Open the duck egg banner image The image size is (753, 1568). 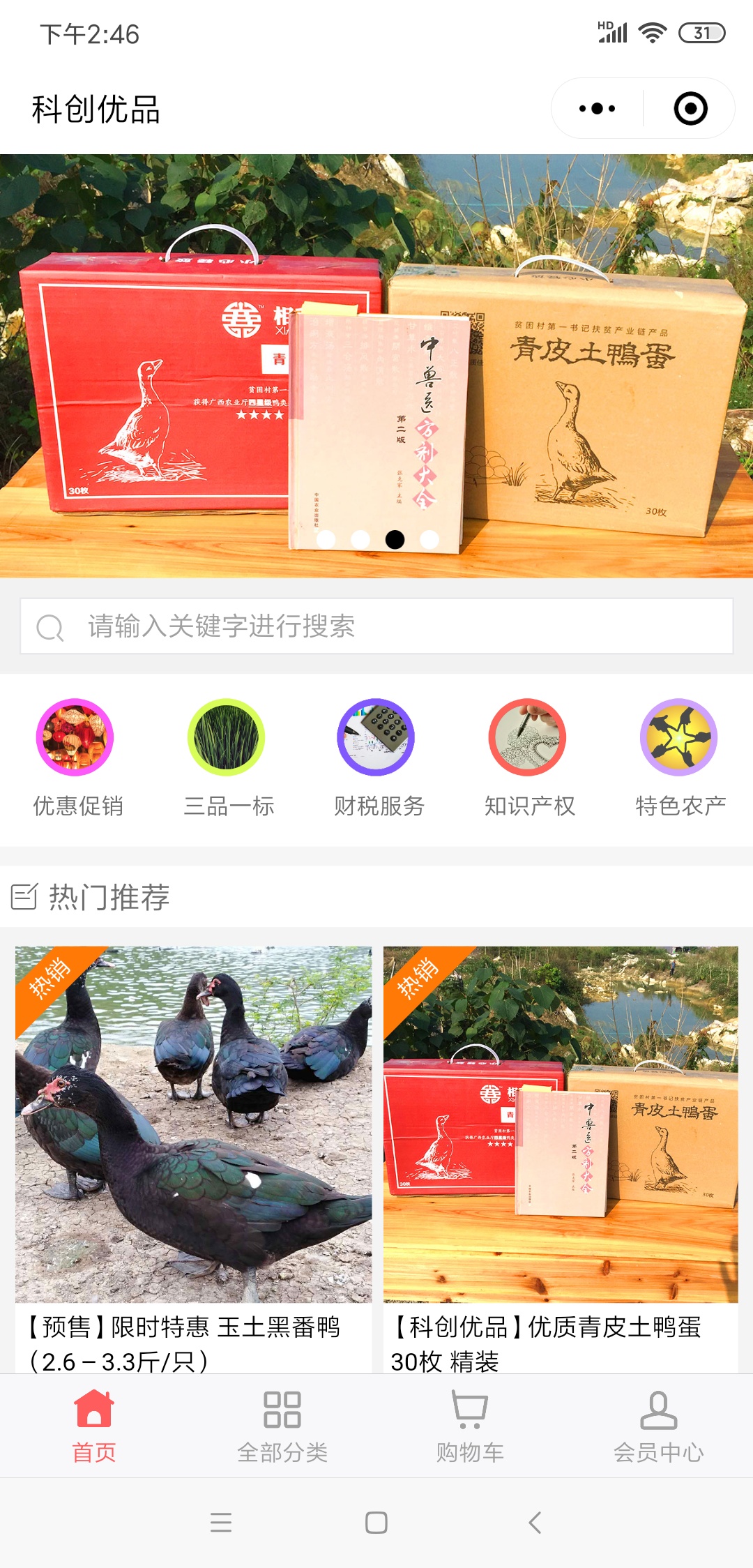click(376, 365)
